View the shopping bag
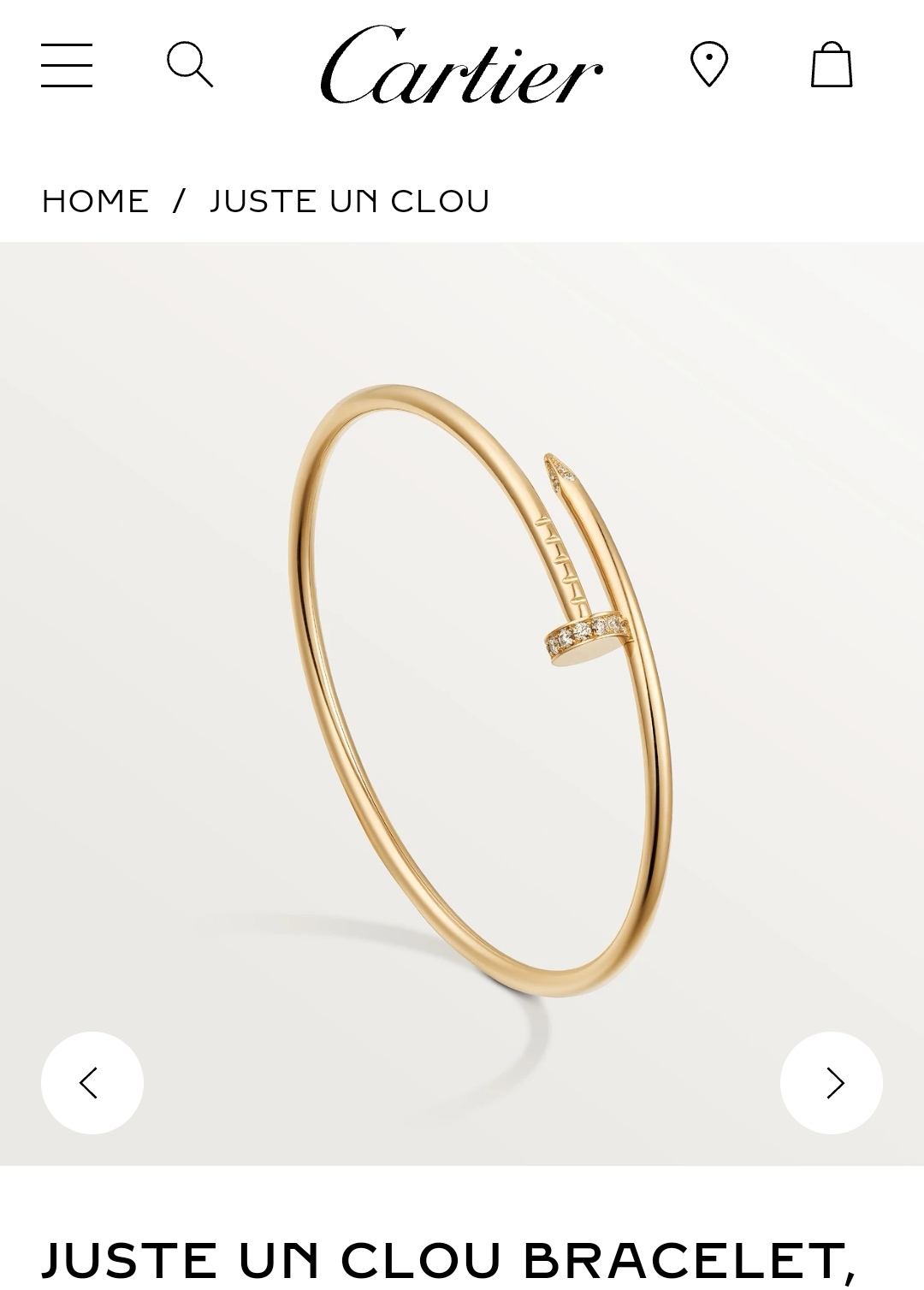The image size is (924, 1290). click(831, 65)
